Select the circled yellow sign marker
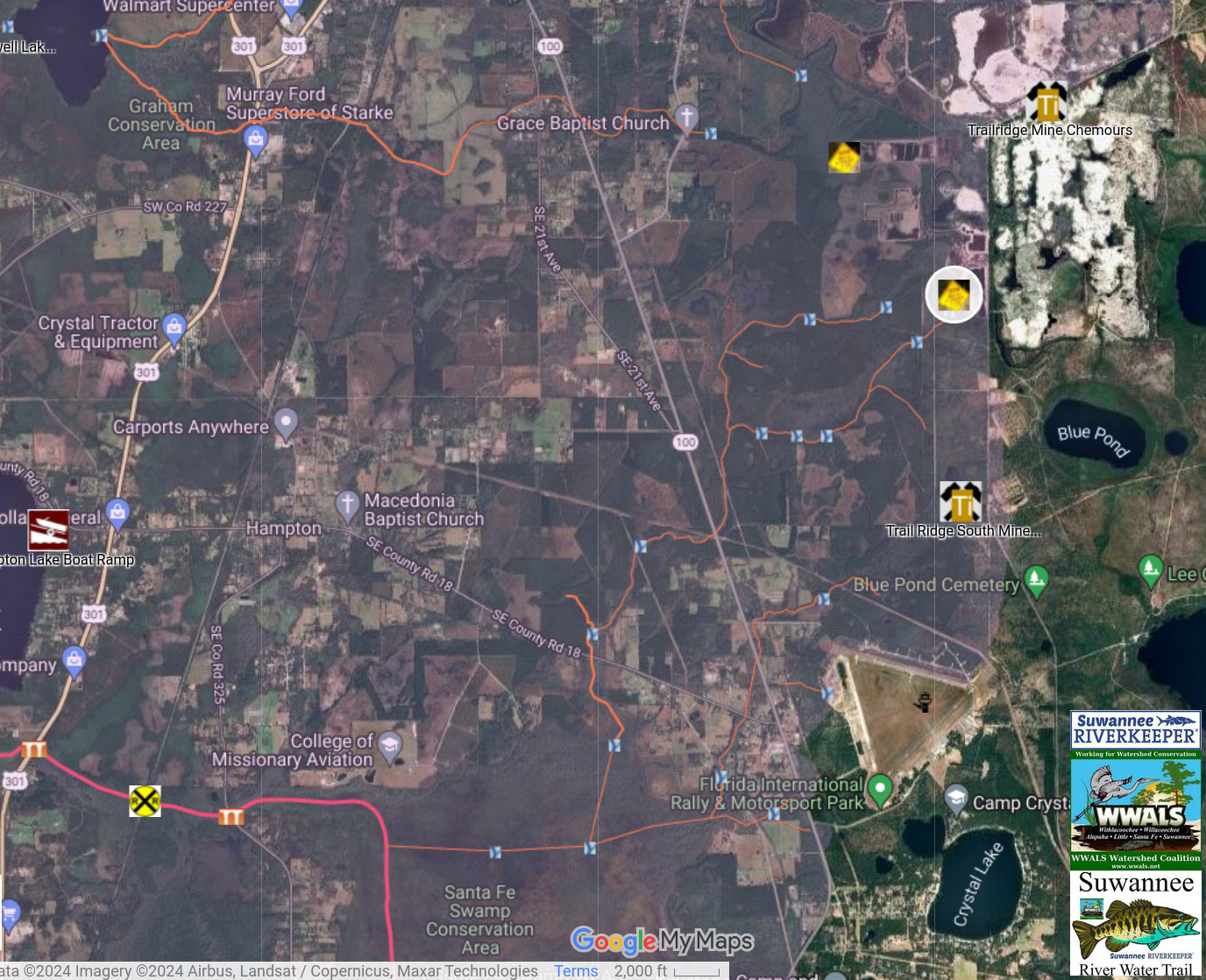Viewport: 1206px width, 980px height. (x=954, y=295)
